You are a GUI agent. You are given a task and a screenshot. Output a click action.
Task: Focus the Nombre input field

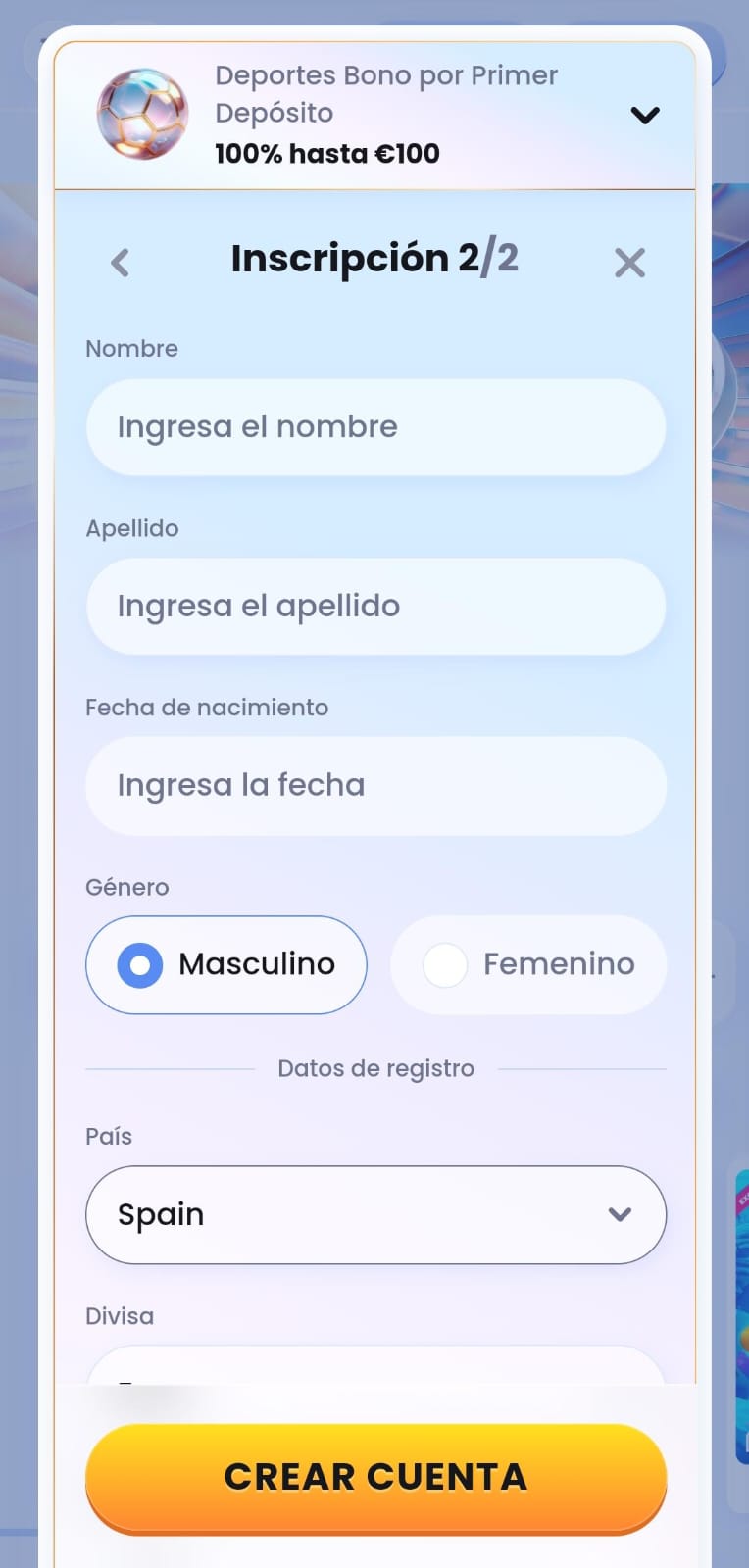[x=375, y=427]
